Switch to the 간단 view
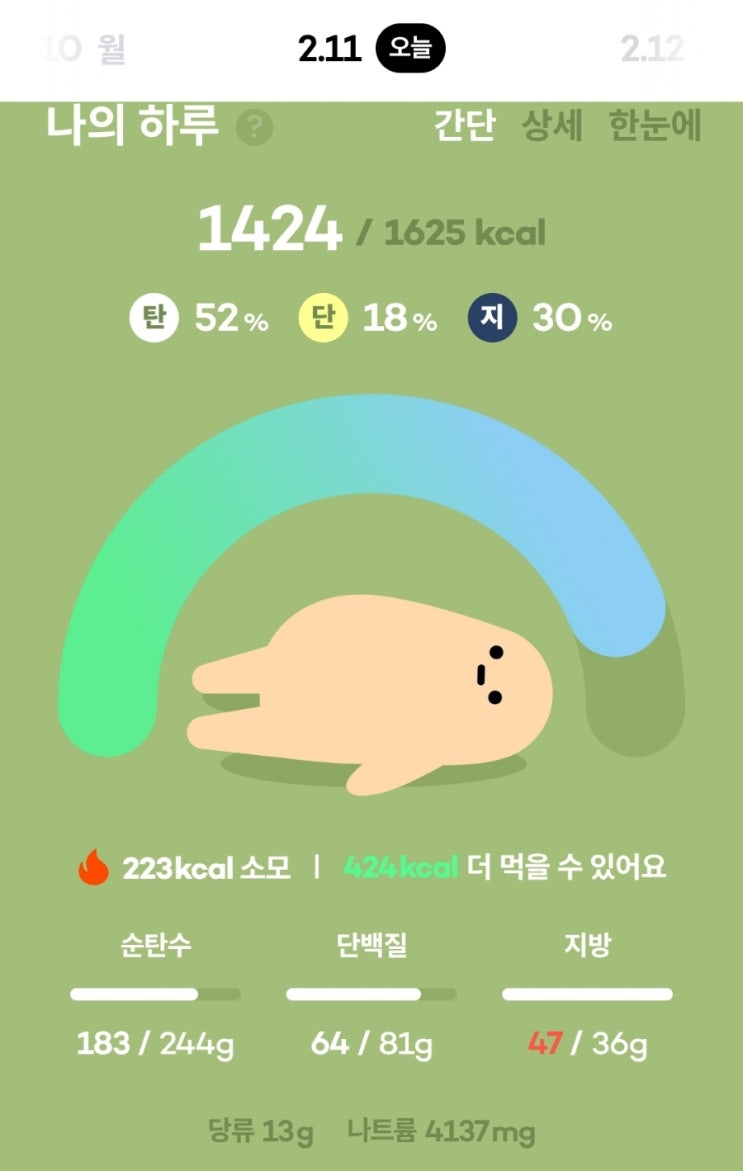This screenshot has width=743, height=1171. [x=464, y=127]
